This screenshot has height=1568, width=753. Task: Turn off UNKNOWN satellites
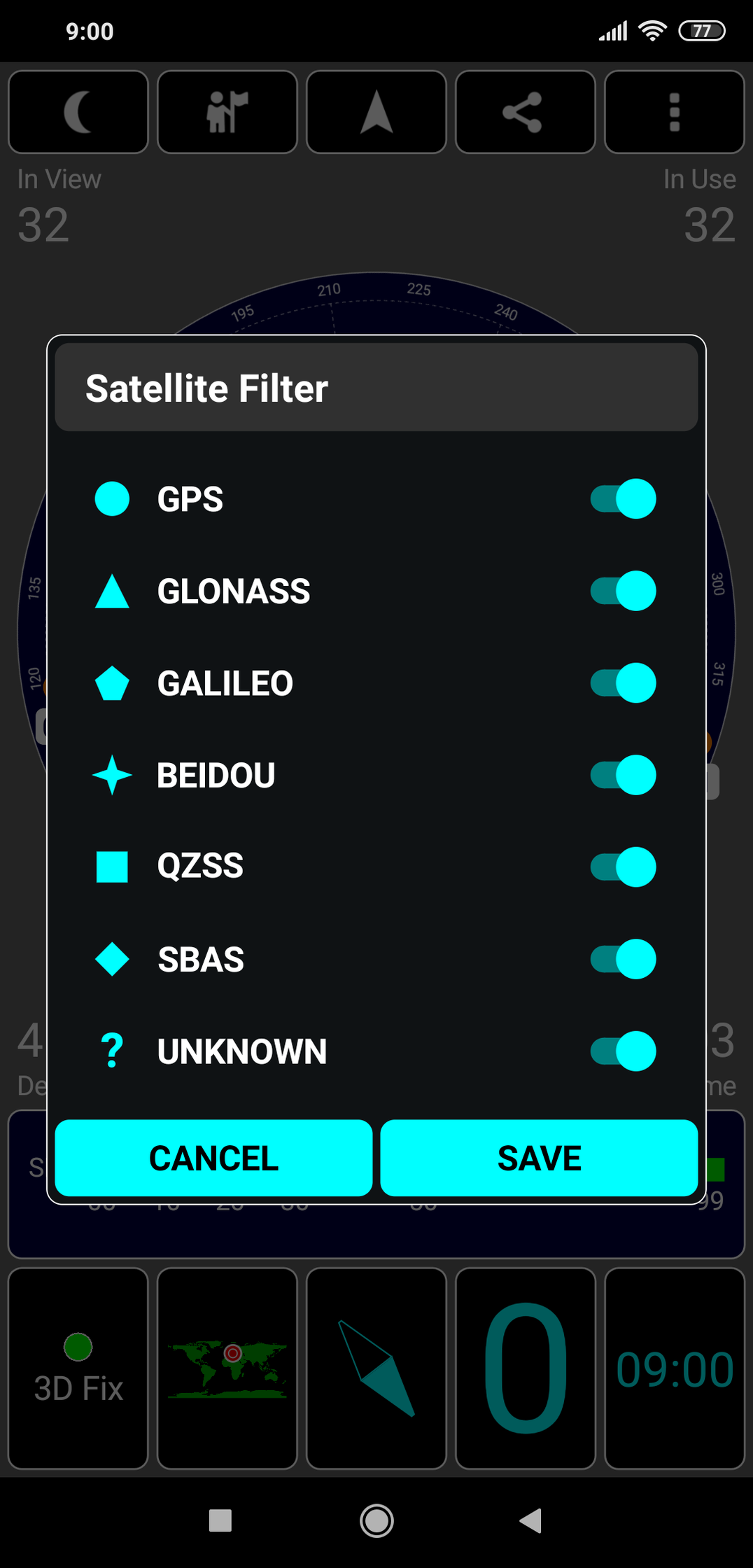click(x=623, y=1051)
